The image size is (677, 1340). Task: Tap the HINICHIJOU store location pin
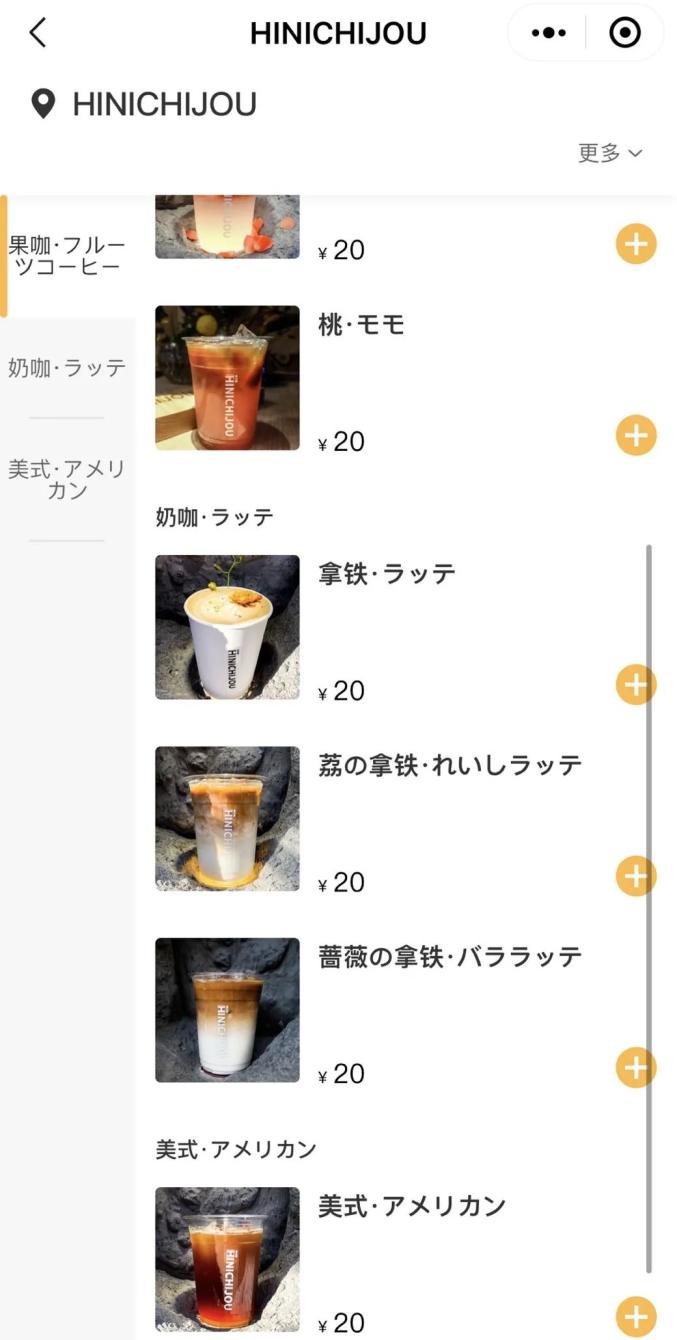click(x=43, y=104)
